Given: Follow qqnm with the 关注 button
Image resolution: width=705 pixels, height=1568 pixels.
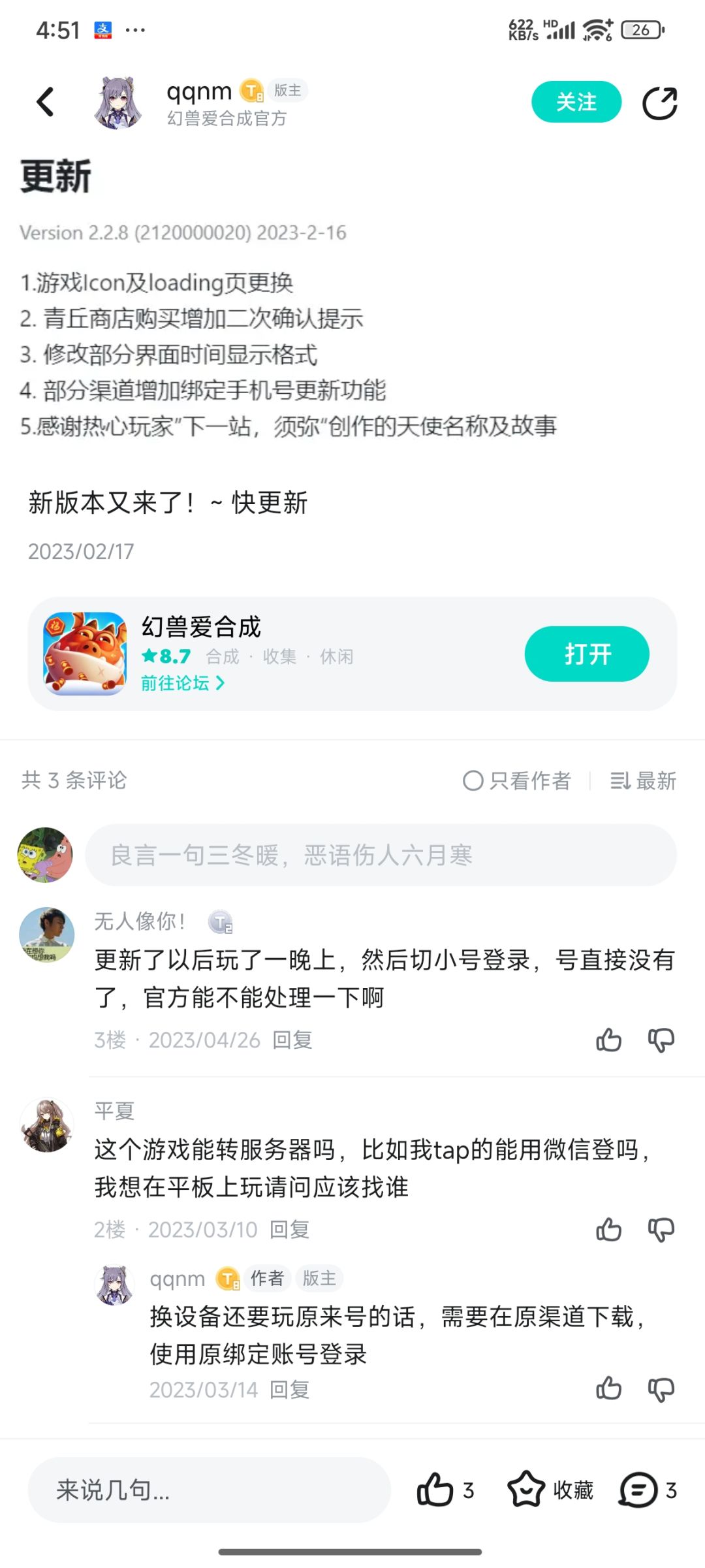Looking at the screenshot, I should coord(576,102).
